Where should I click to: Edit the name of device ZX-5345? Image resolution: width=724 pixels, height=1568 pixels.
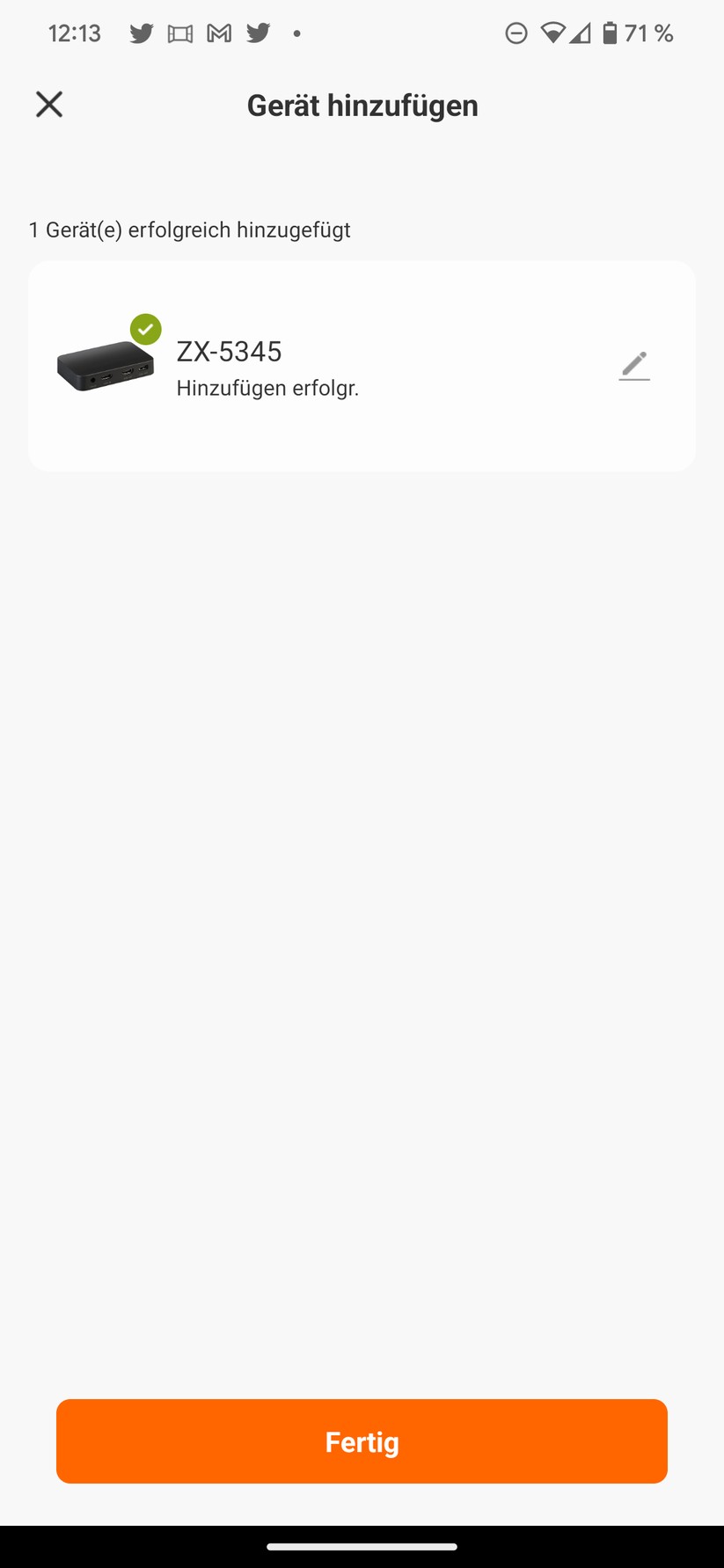pos(633,366)
